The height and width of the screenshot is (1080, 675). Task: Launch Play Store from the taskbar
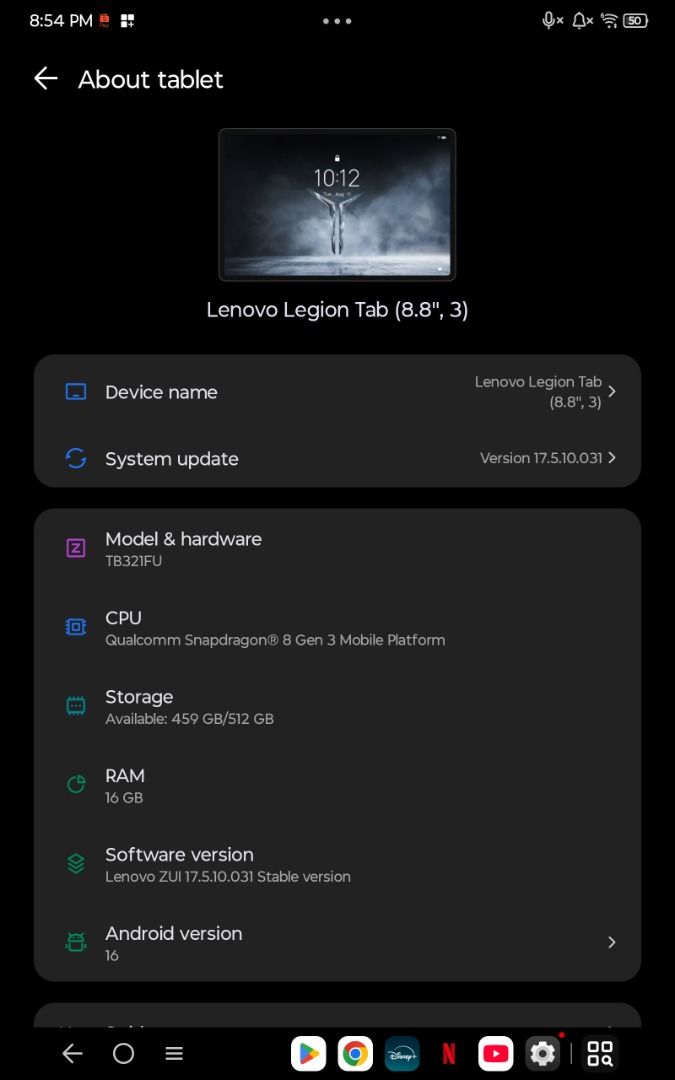[309, 1053]
